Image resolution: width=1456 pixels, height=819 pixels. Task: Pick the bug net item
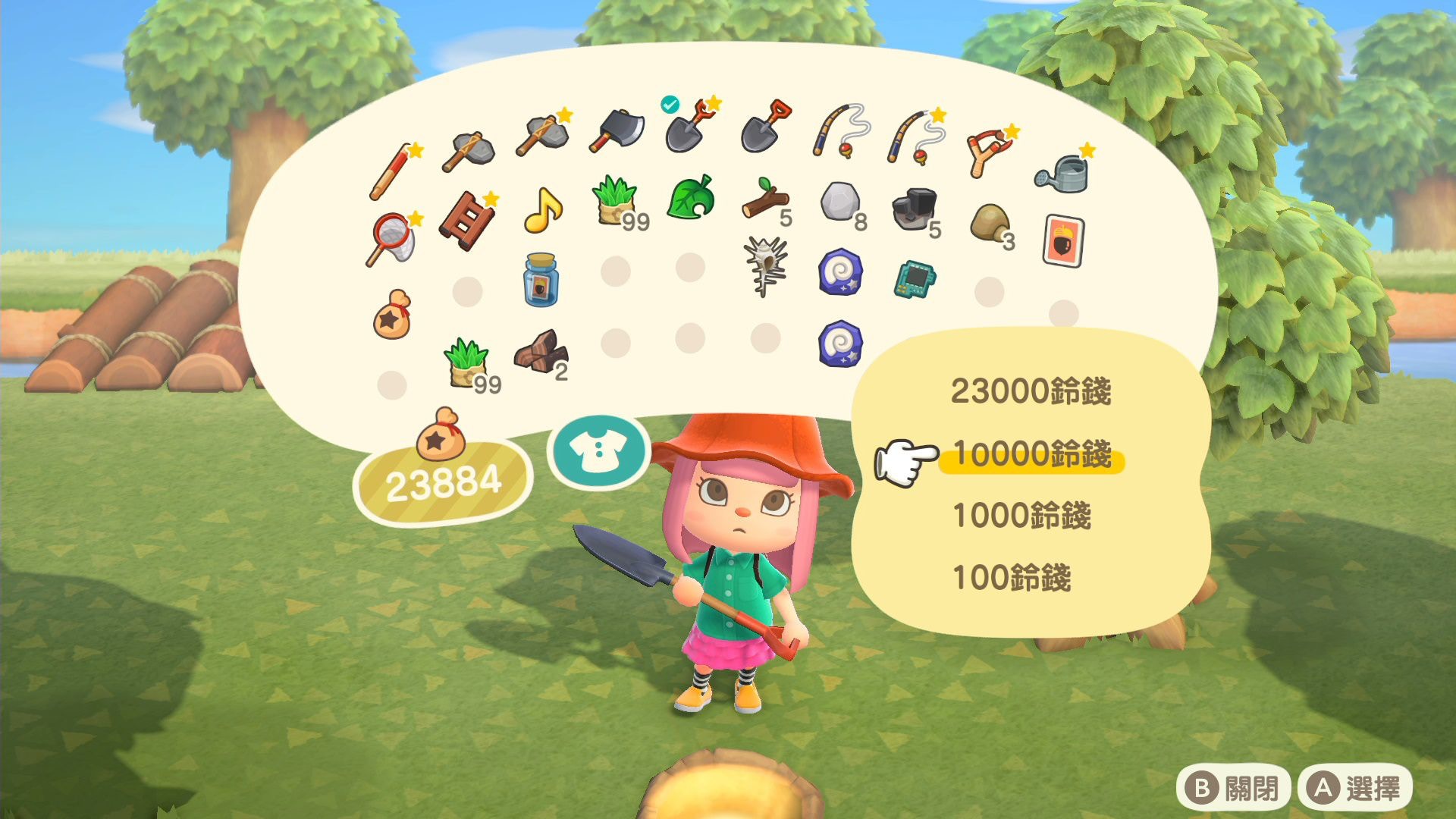393,238
